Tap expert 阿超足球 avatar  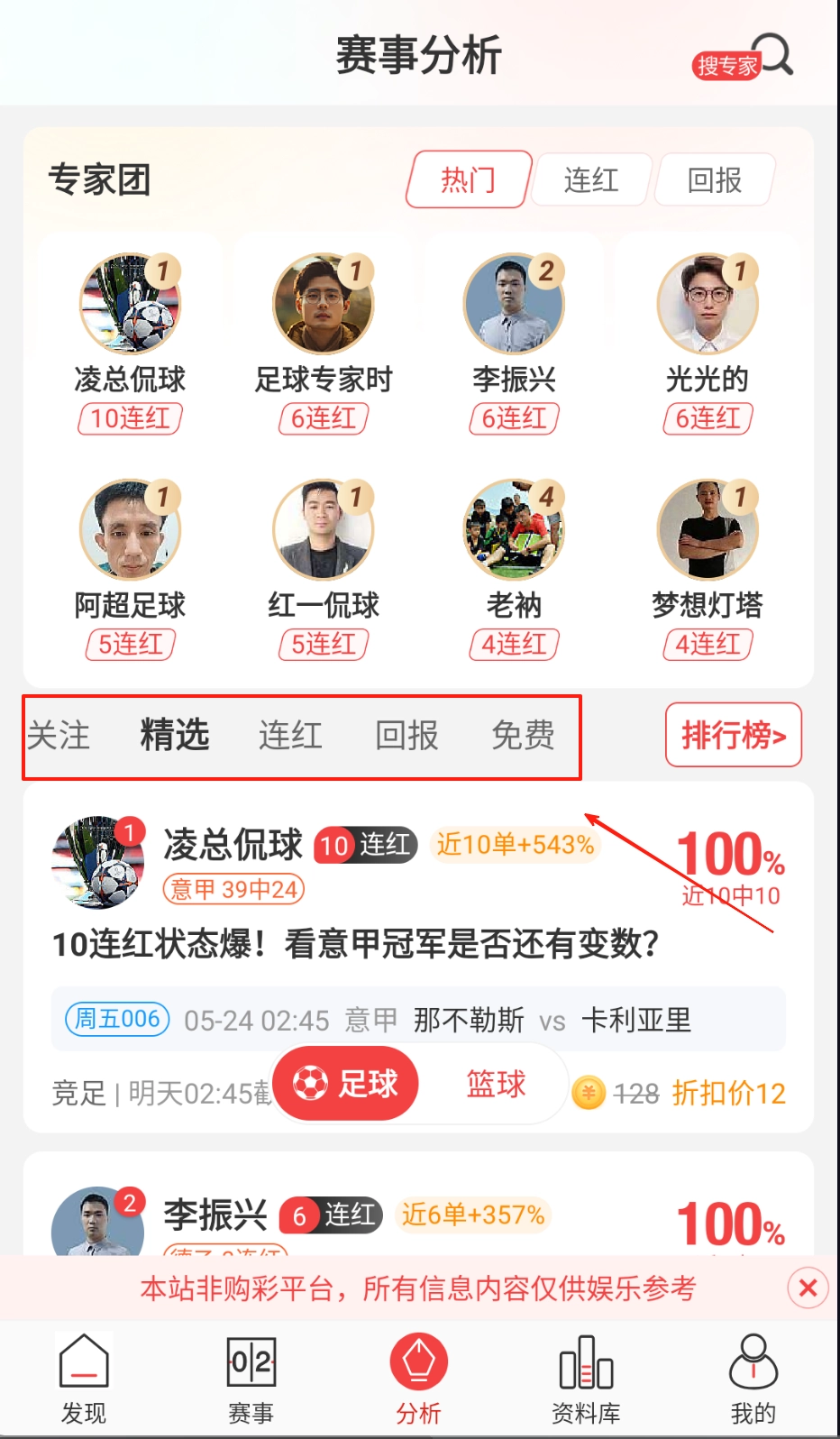click(x=131, y=530)
